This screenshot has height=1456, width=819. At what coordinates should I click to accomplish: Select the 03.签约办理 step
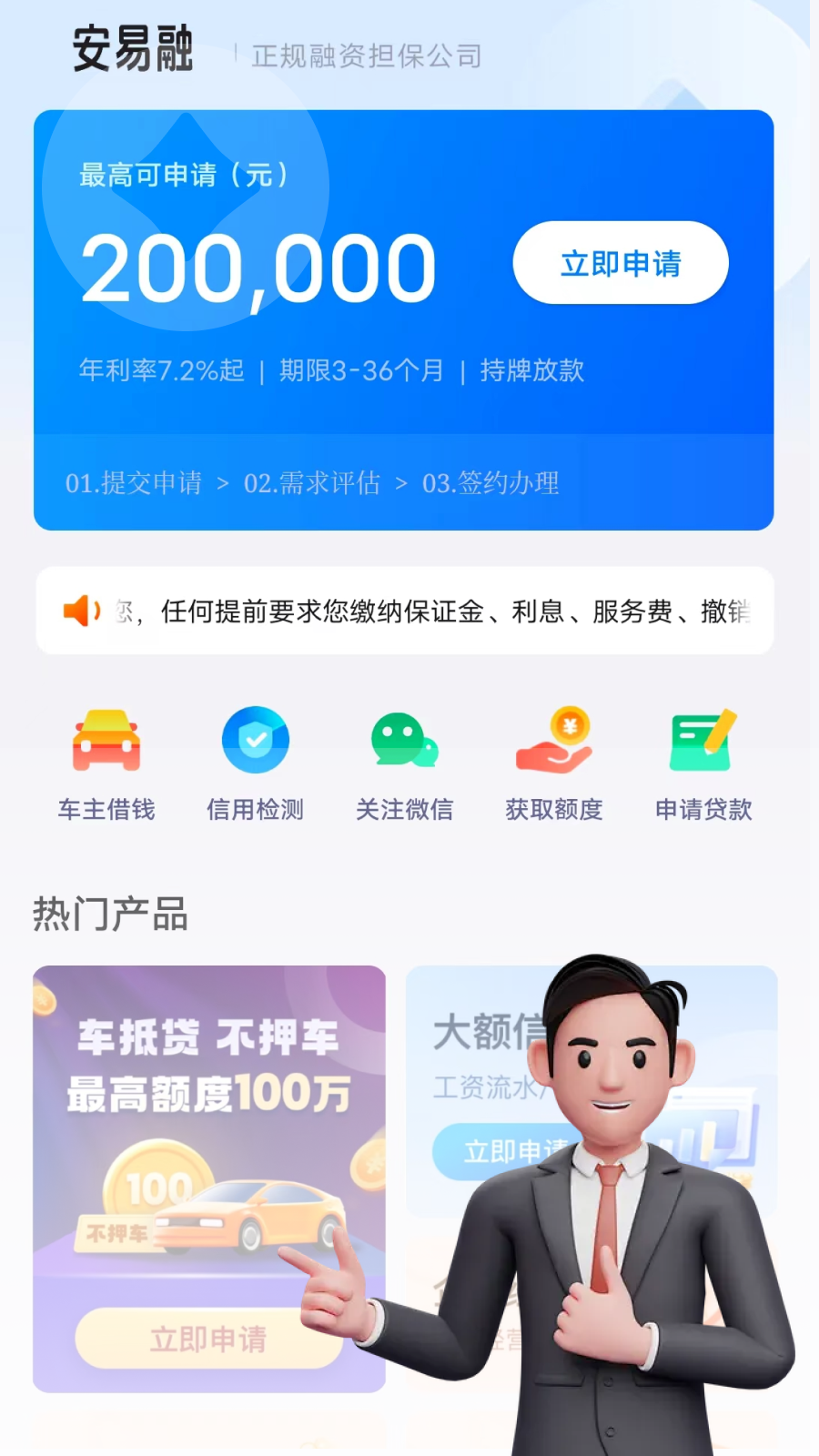(493, 484)
